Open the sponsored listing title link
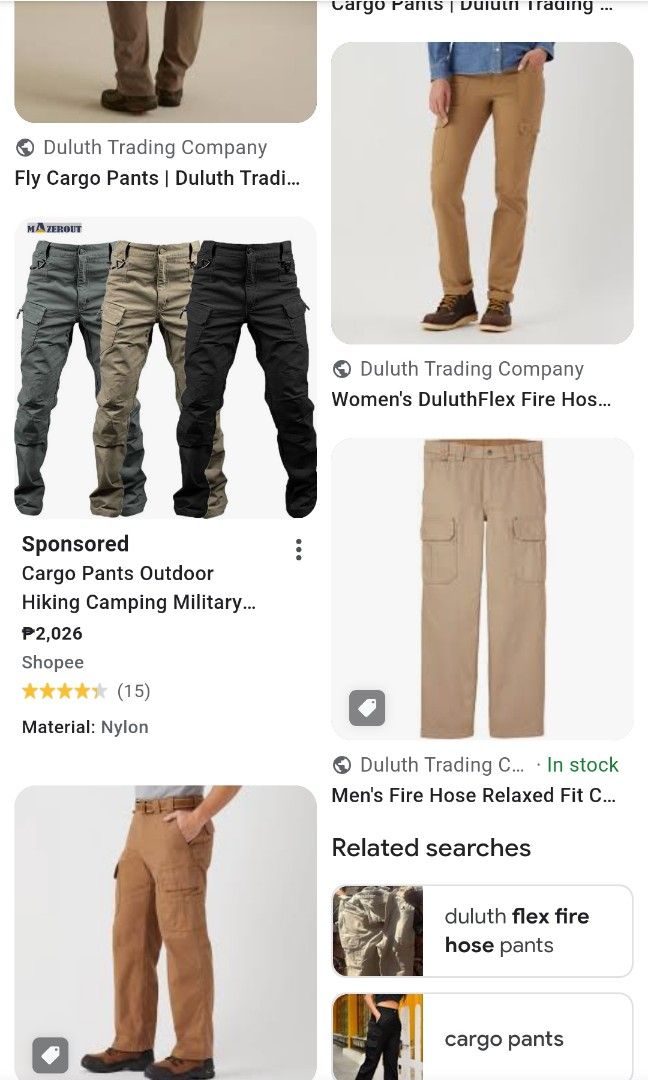 [x=138, y=588]
